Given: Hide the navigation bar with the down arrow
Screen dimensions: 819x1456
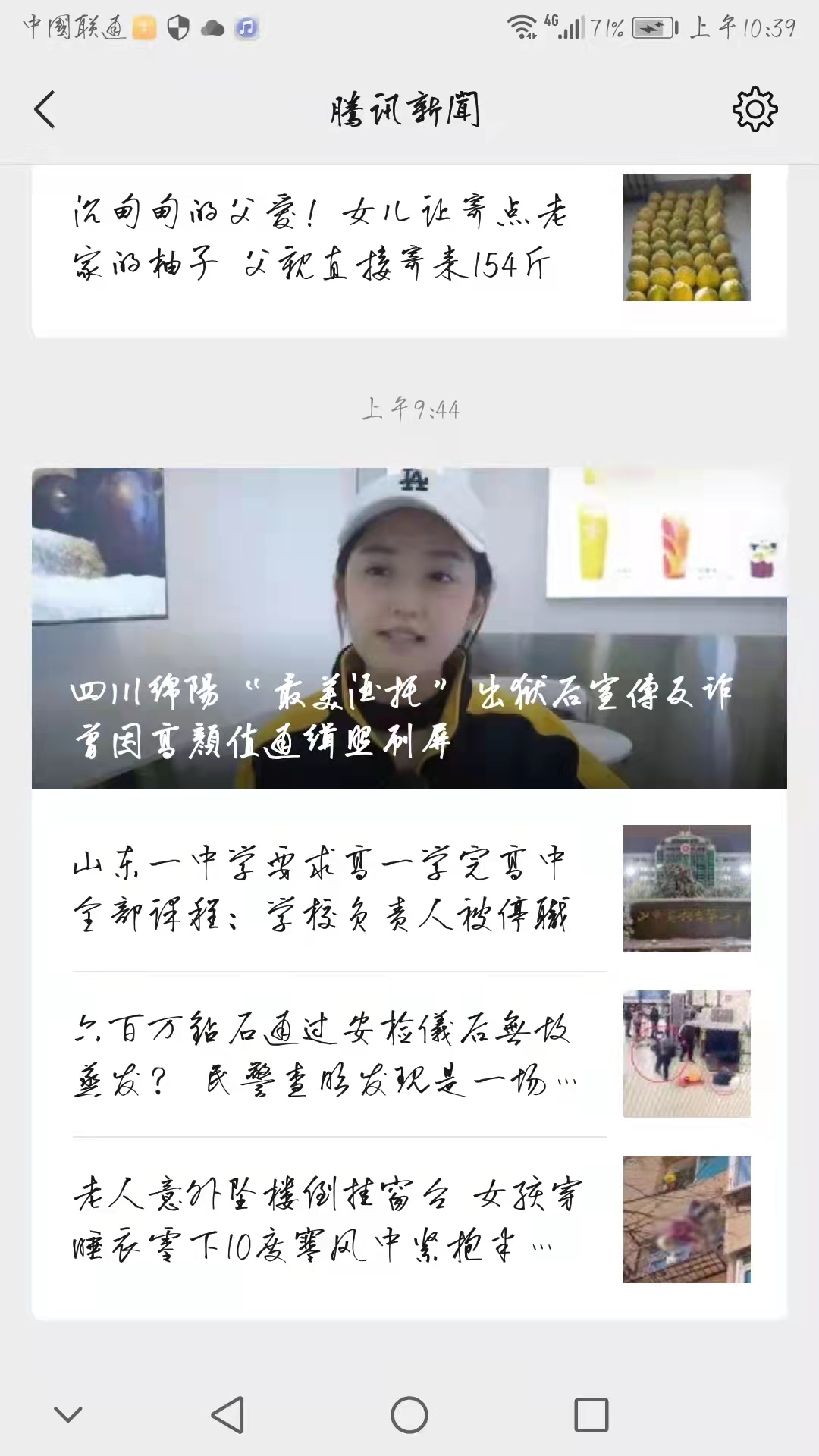Looking at the screenshot, I should click(x=68, y=1415).
